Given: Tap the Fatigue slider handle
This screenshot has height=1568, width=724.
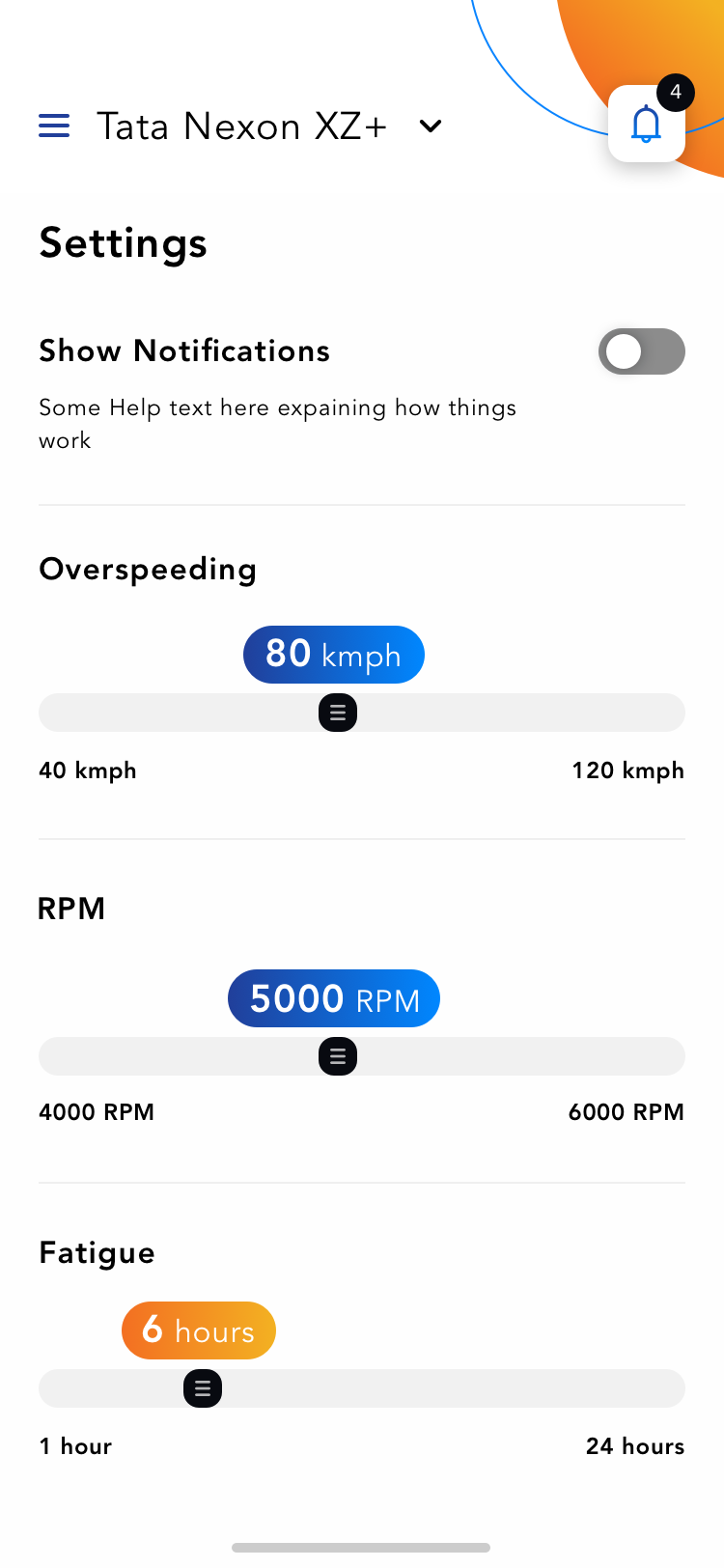Looking at the screenshot, I should pos(203,1388).
